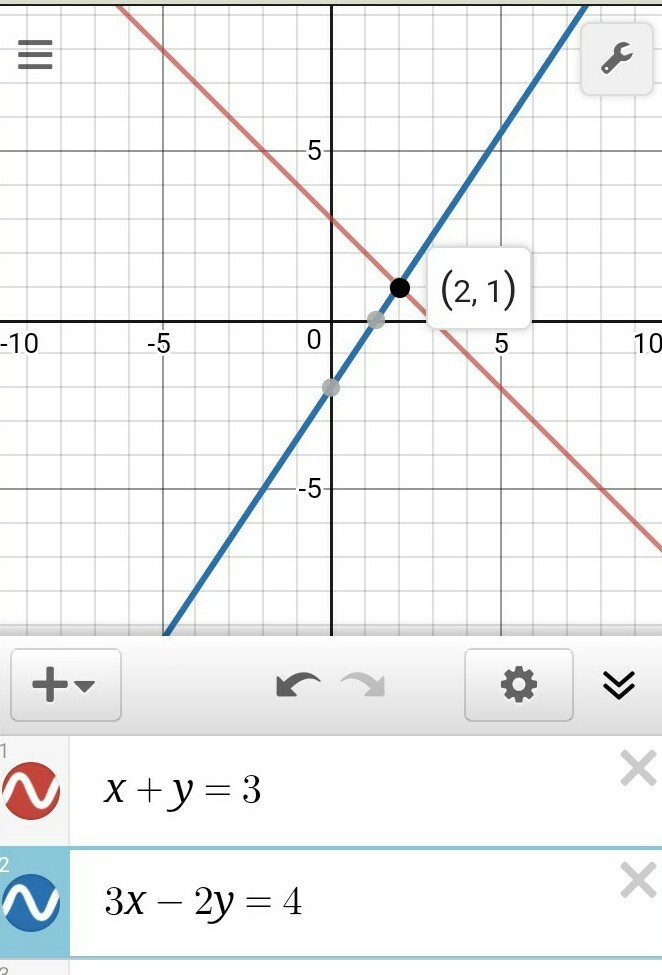Delete the expression x + y = 3

[x=637, y=770]
